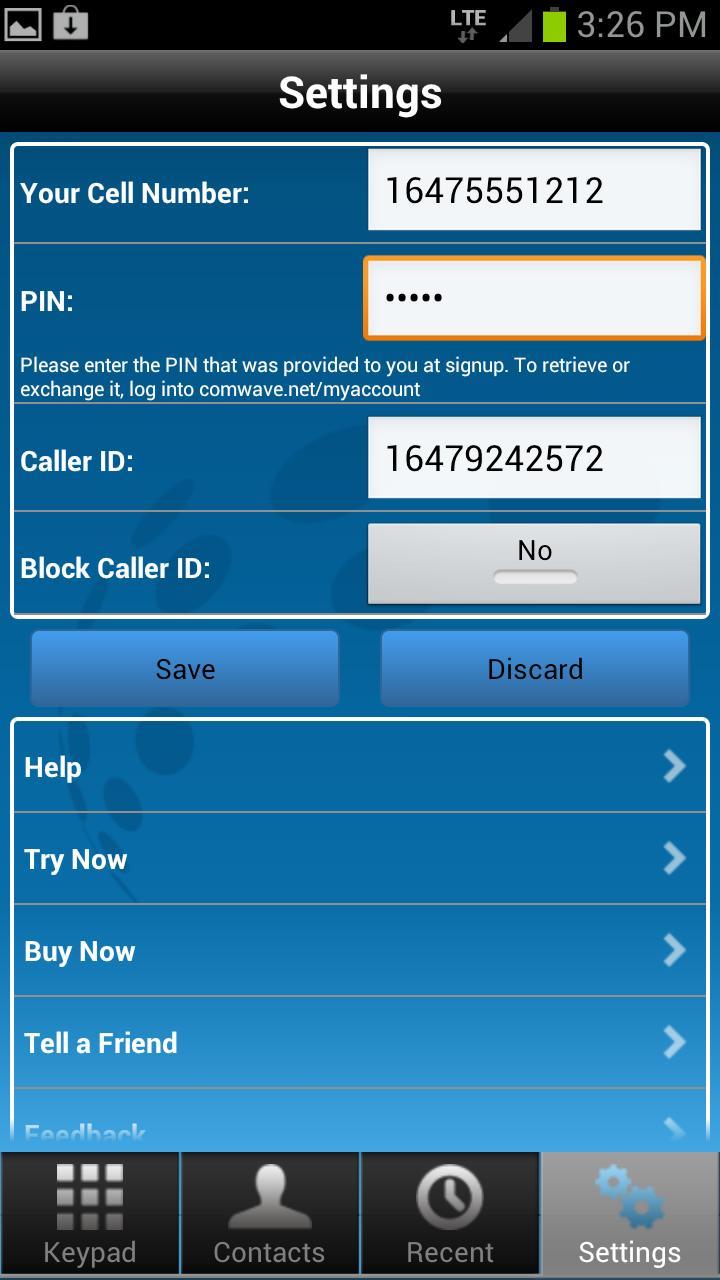Viewport: 720px width, 1280px height.
Task: Switch the Block Caller ID setting
Action: [534, 562]
